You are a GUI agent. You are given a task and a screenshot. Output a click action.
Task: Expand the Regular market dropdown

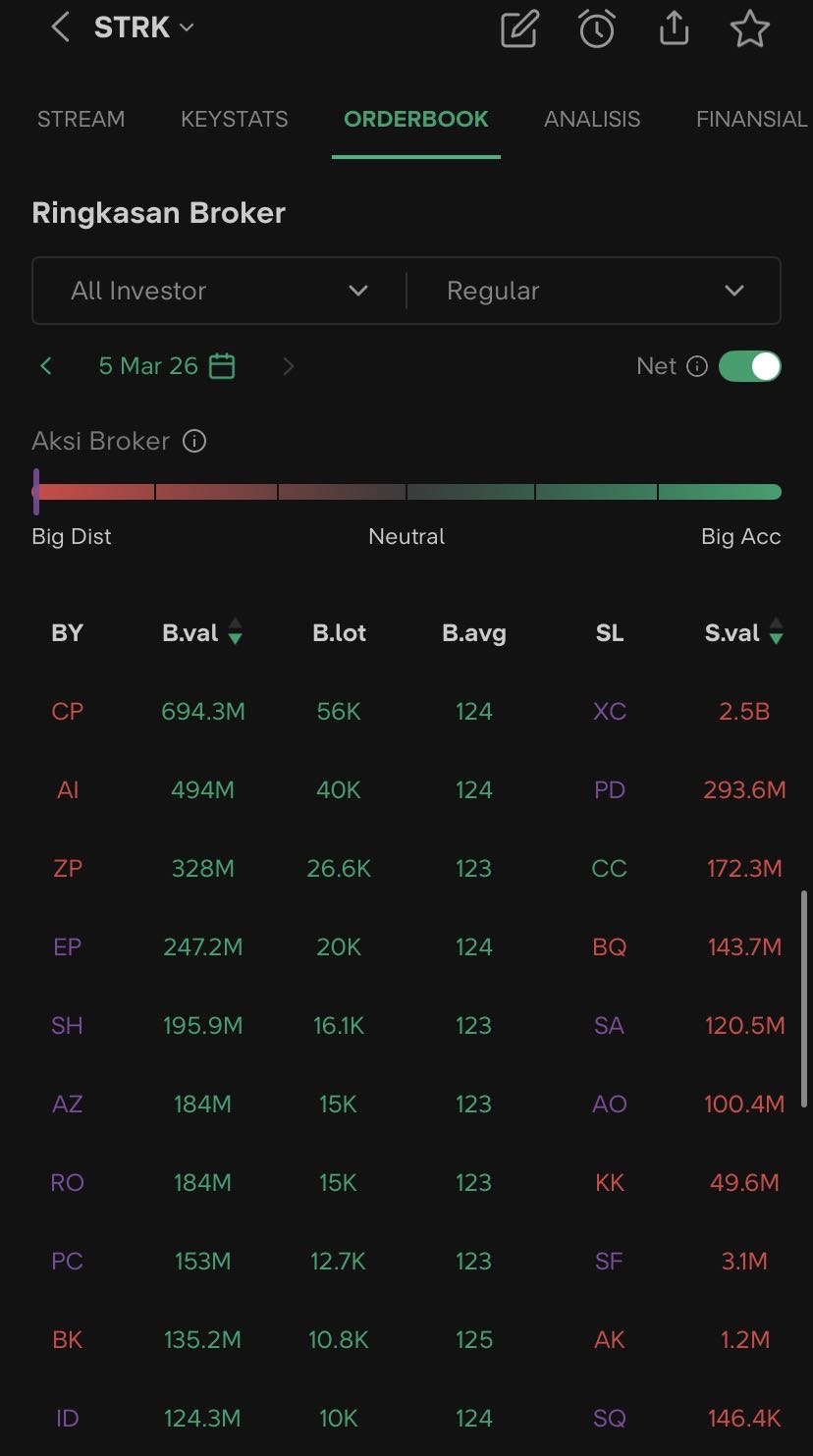[x=594, y=291]
